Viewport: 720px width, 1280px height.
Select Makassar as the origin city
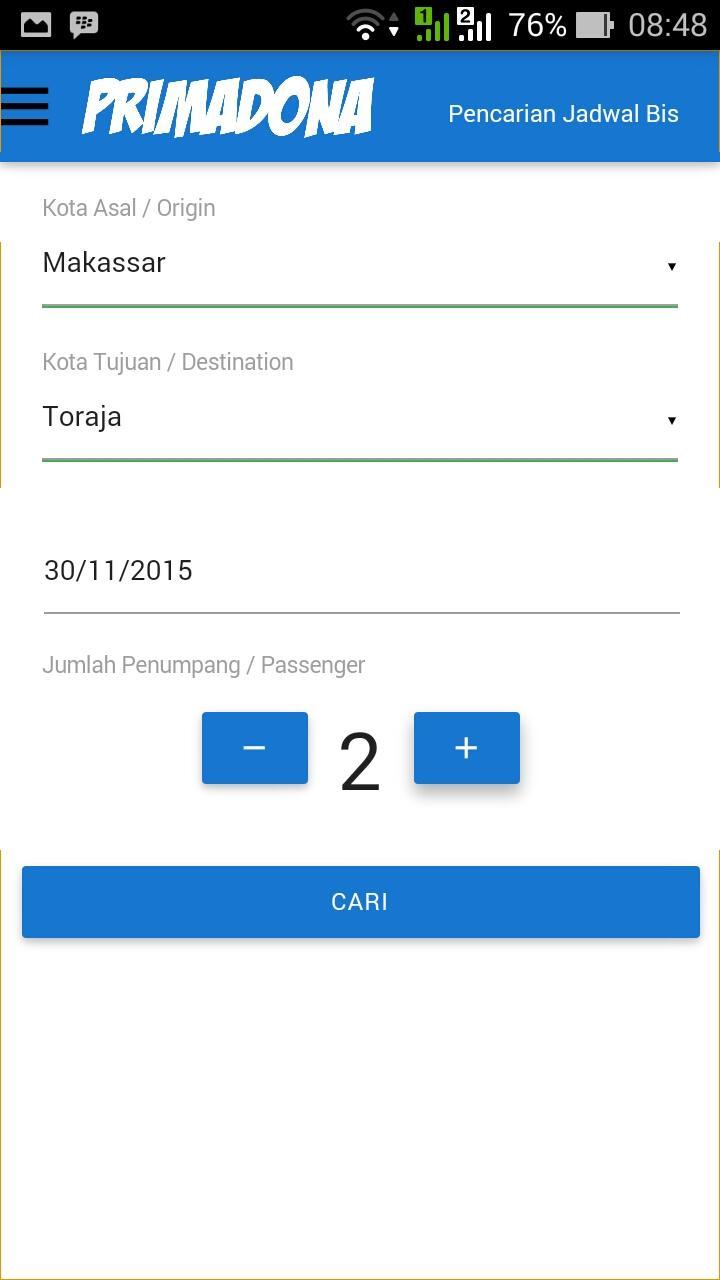click(104, 263)
